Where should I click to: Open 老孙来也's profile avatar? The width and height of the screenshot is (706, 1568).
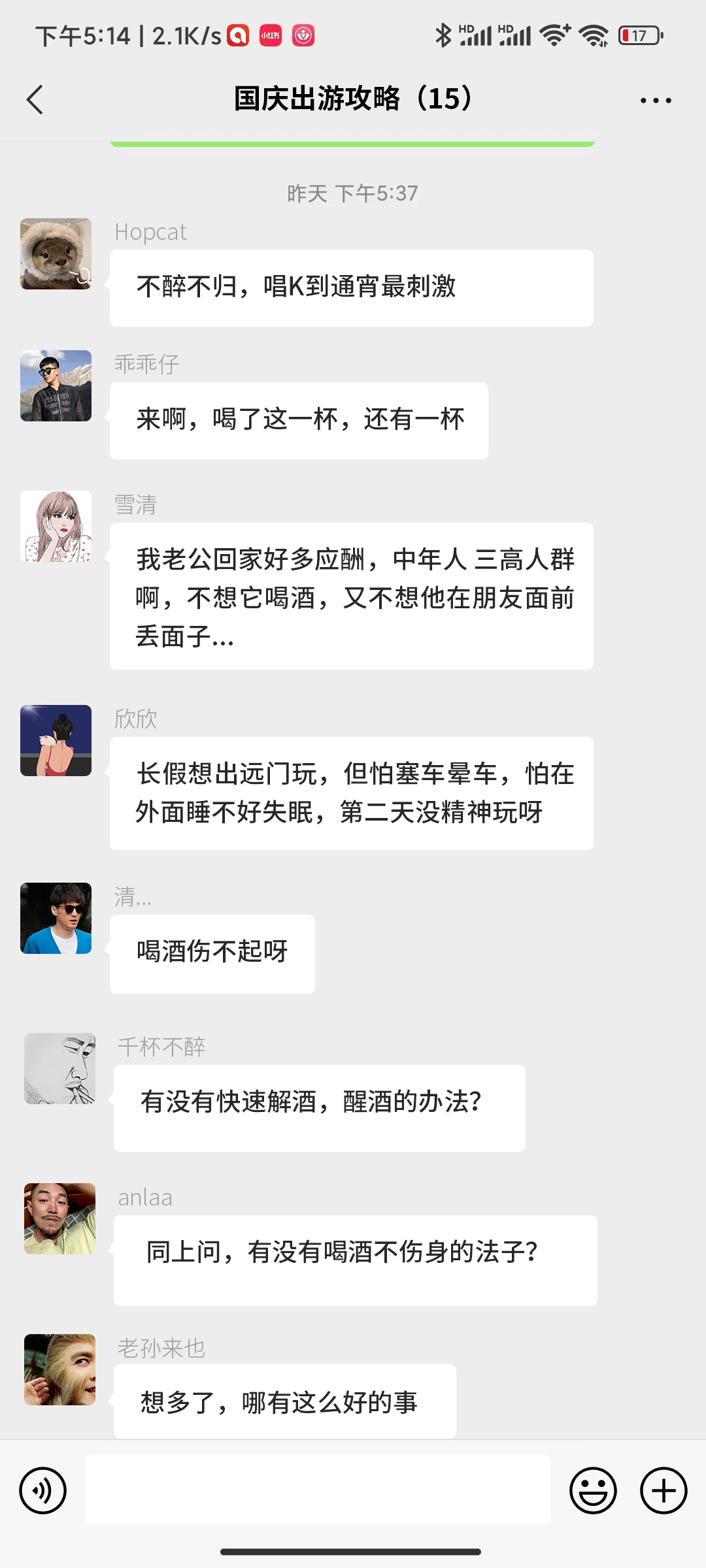(60, 1369)
